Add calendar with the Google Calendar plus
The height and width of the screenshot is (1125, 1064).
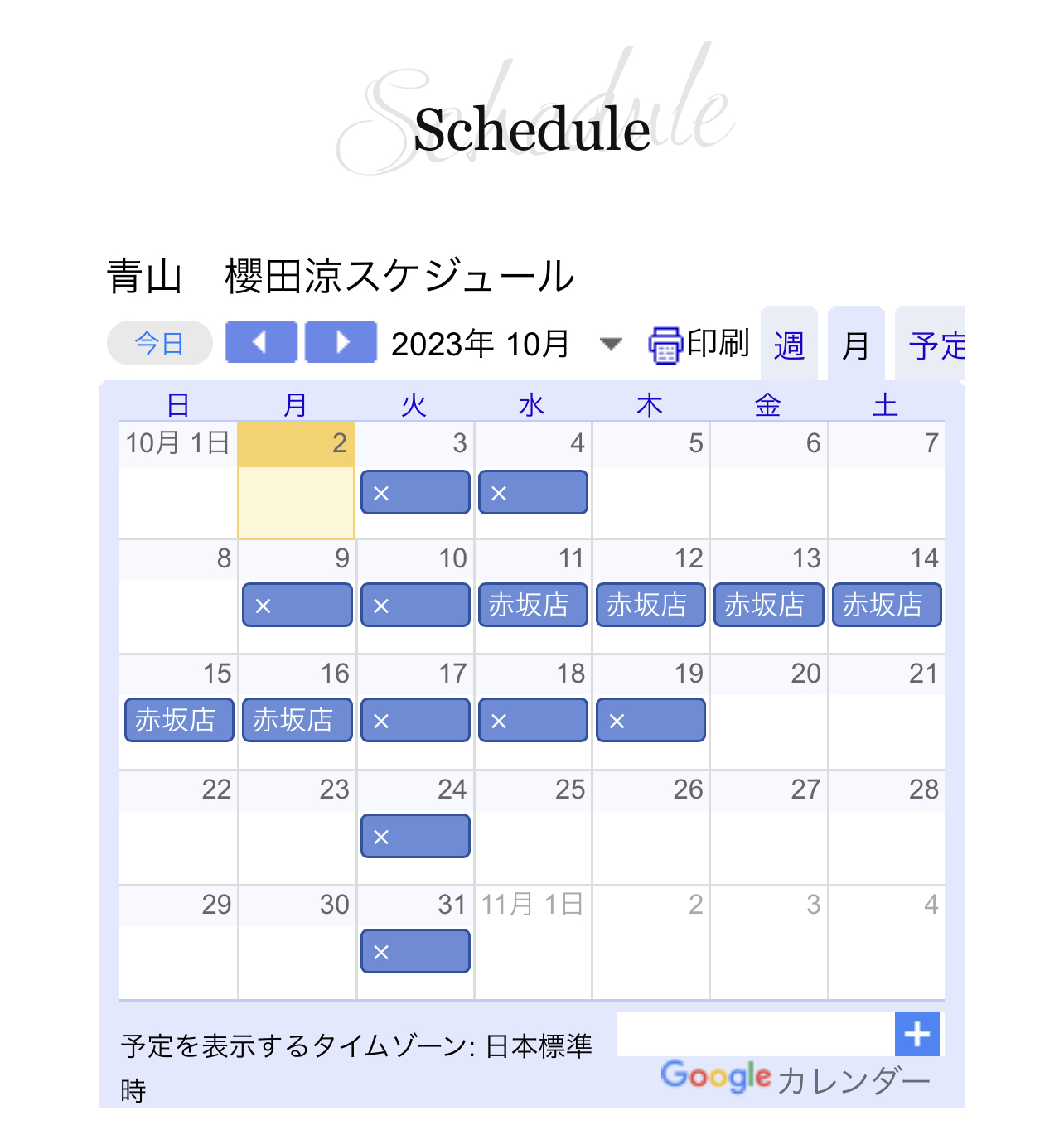[916, 1034]
